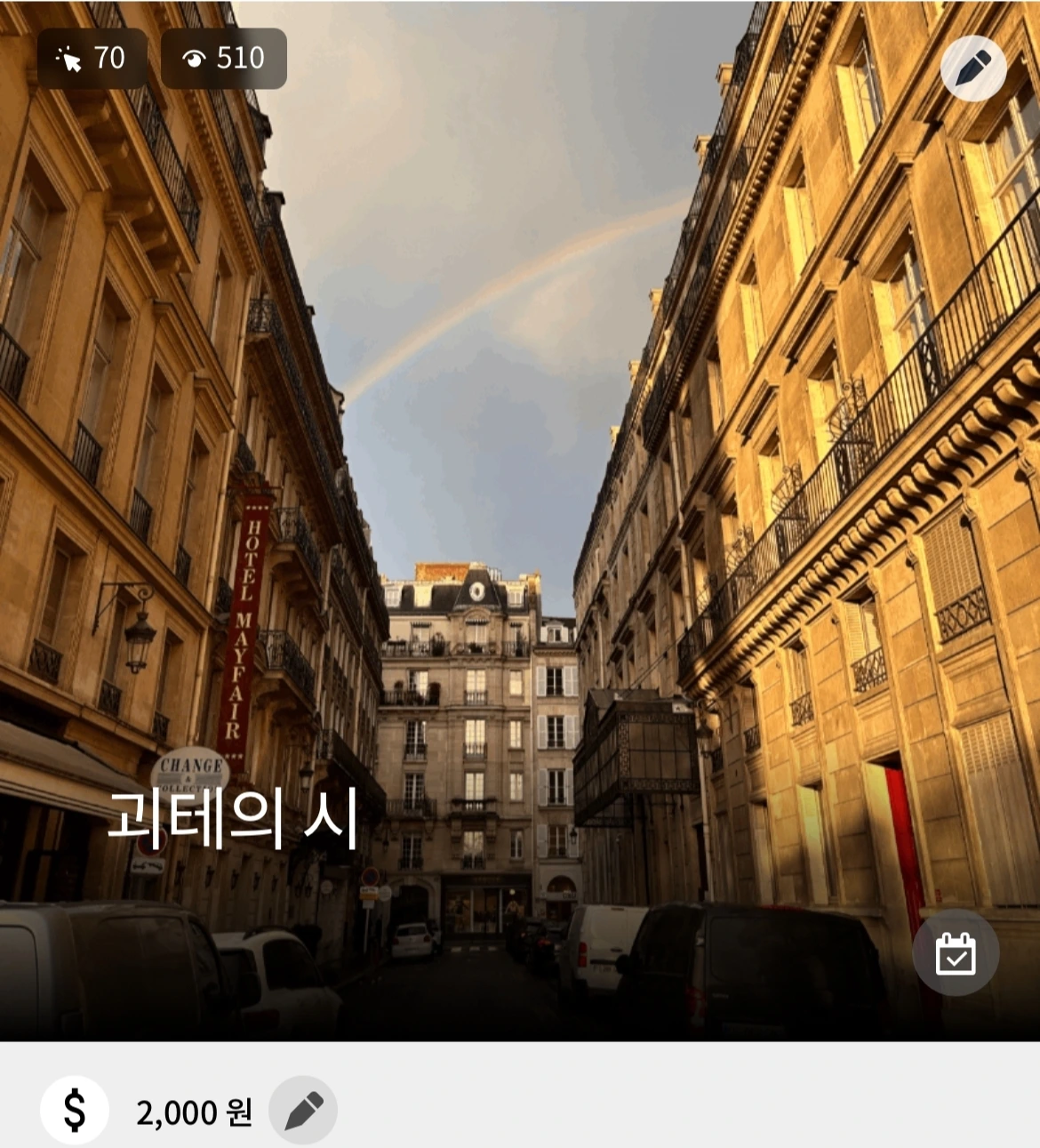Edit the cover photo with top pencil icon
Image resolution: width=1040 pixels, height=1148 pixels.
pos(973,68)
